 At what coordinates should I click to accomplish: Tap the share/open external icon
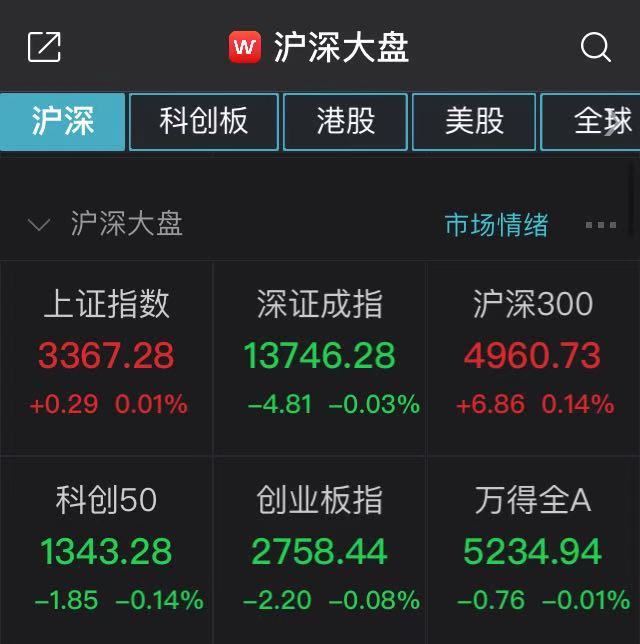pyautogui.click(x=44, y=47)
